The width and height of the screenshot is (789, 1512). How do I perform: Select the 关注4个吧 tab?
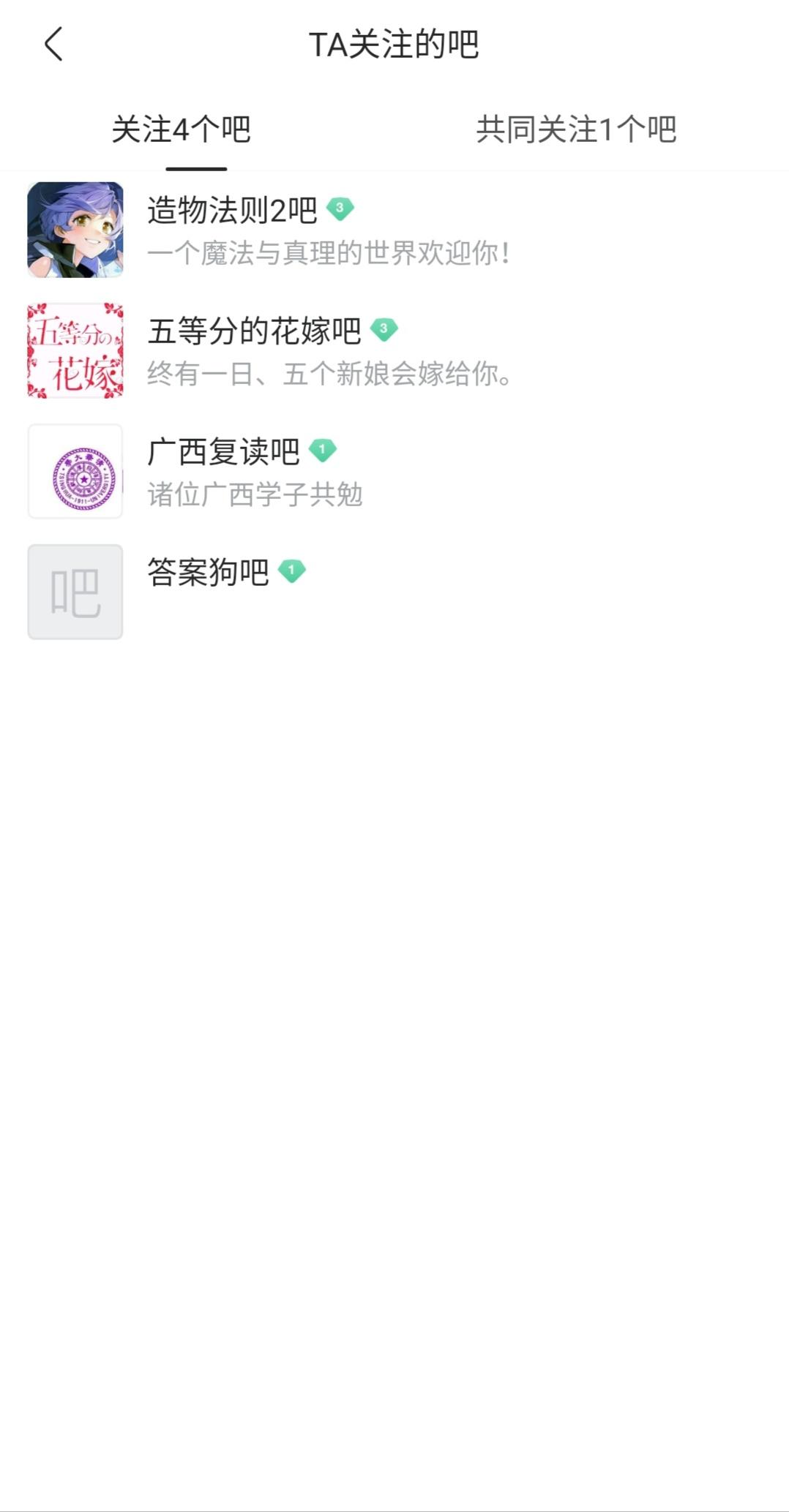pos(182,130)
